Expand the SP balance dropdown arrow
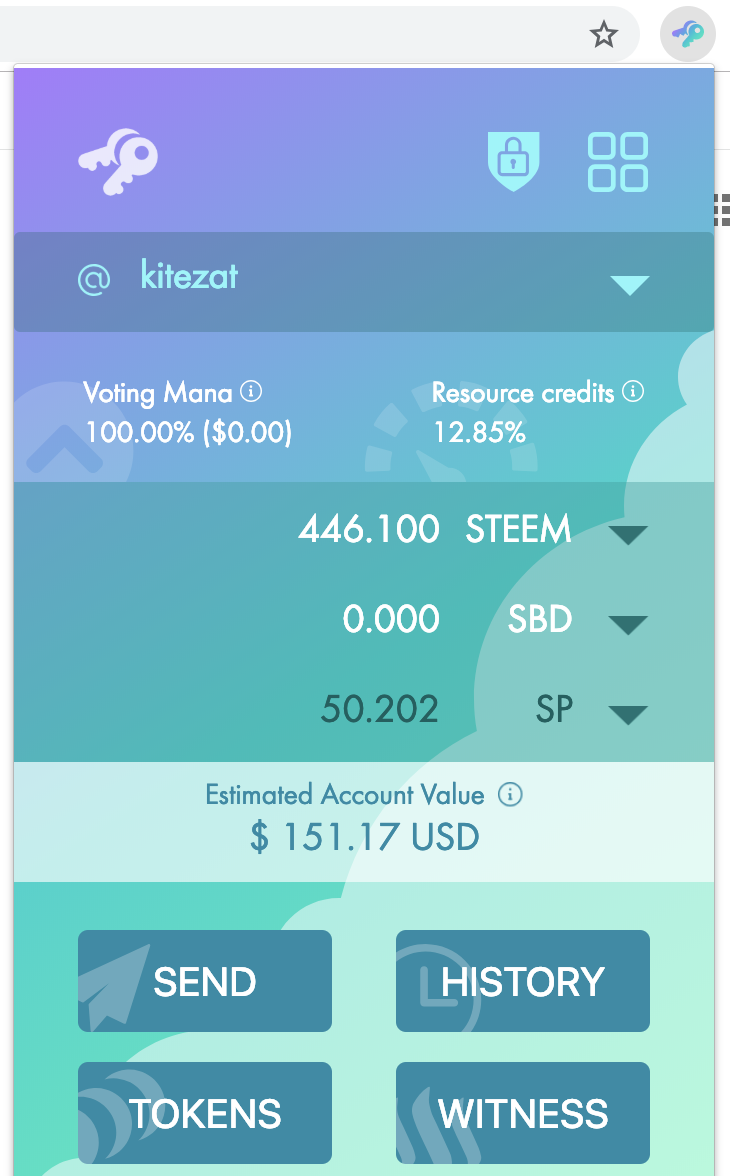730x1176 pixels. coord(628,714)
